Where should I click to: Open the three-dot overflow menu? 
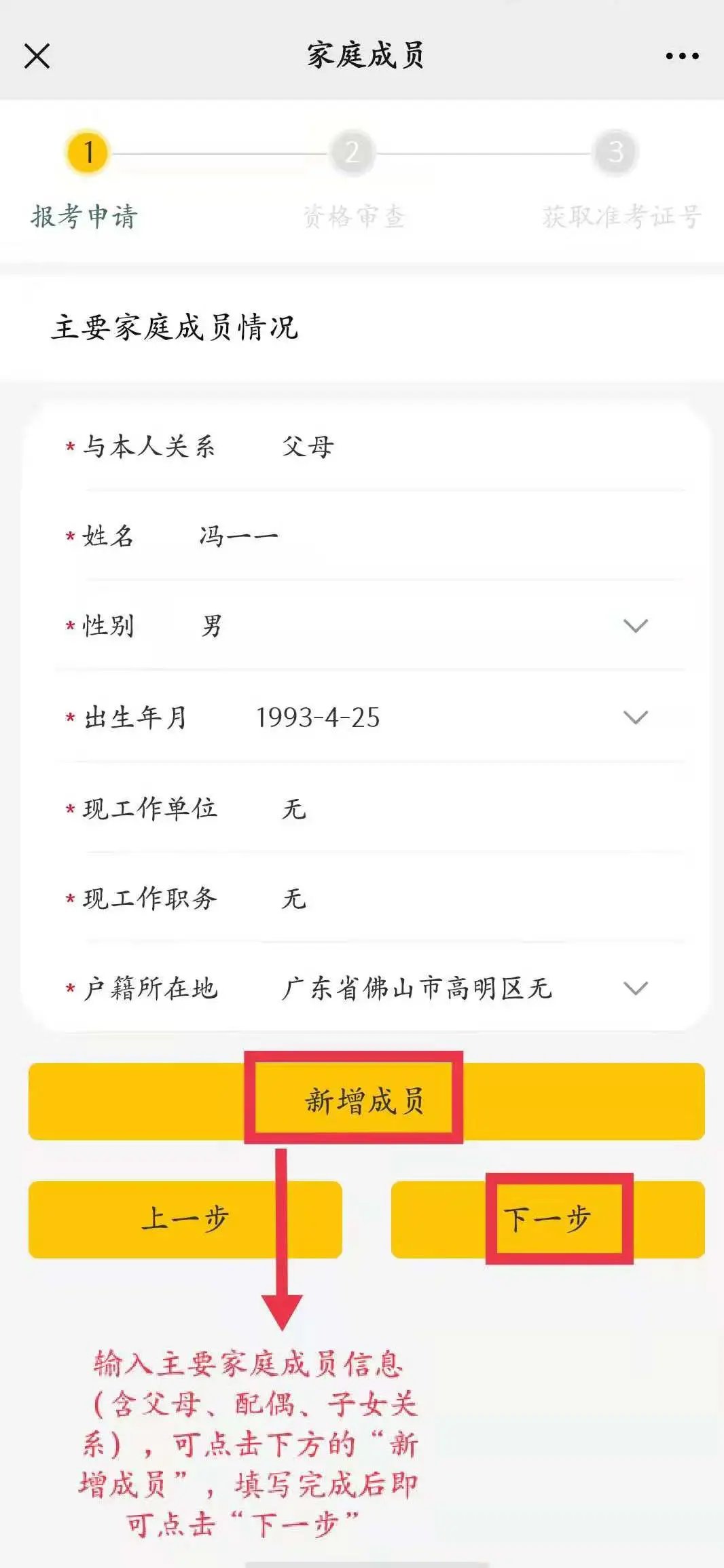click(682, 56)
